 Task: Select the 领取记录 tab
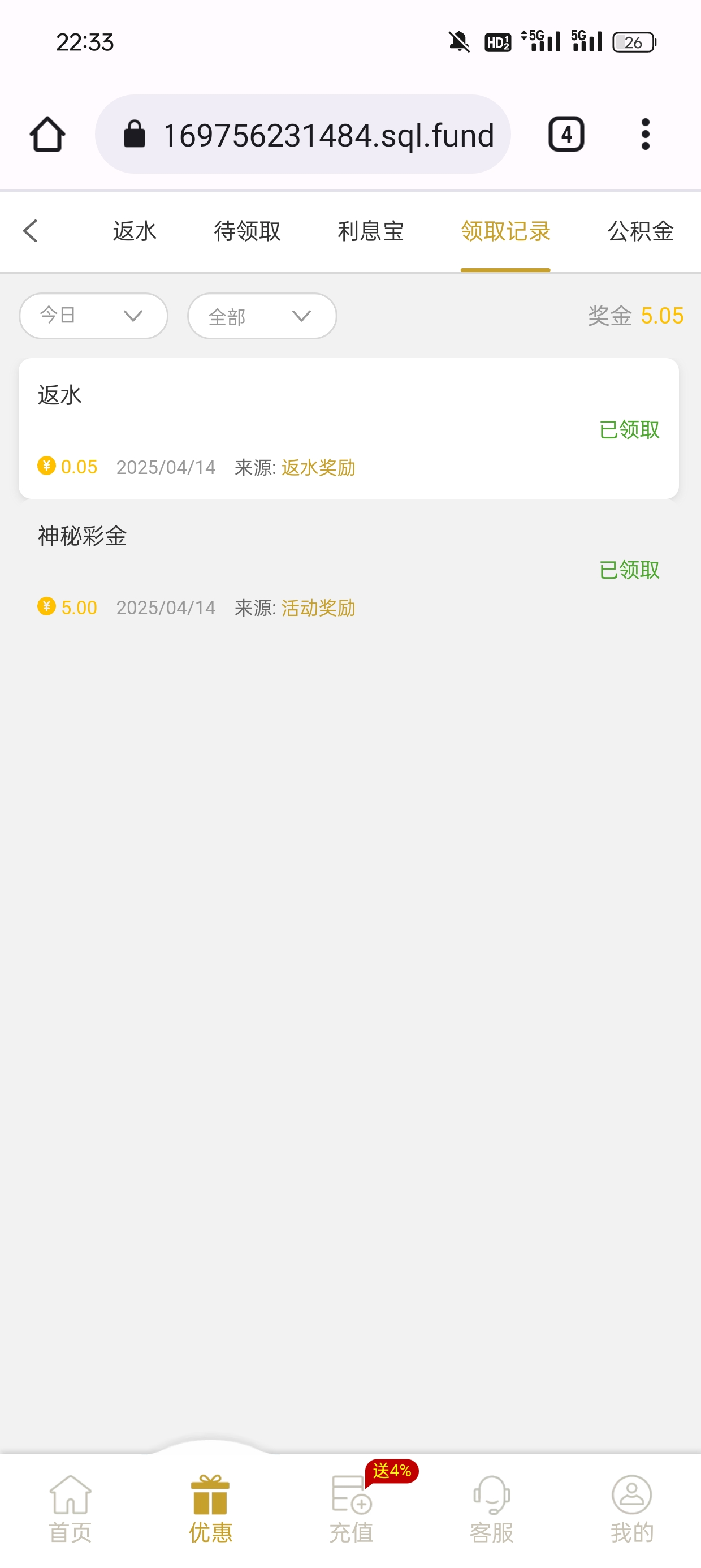[505, 231]
